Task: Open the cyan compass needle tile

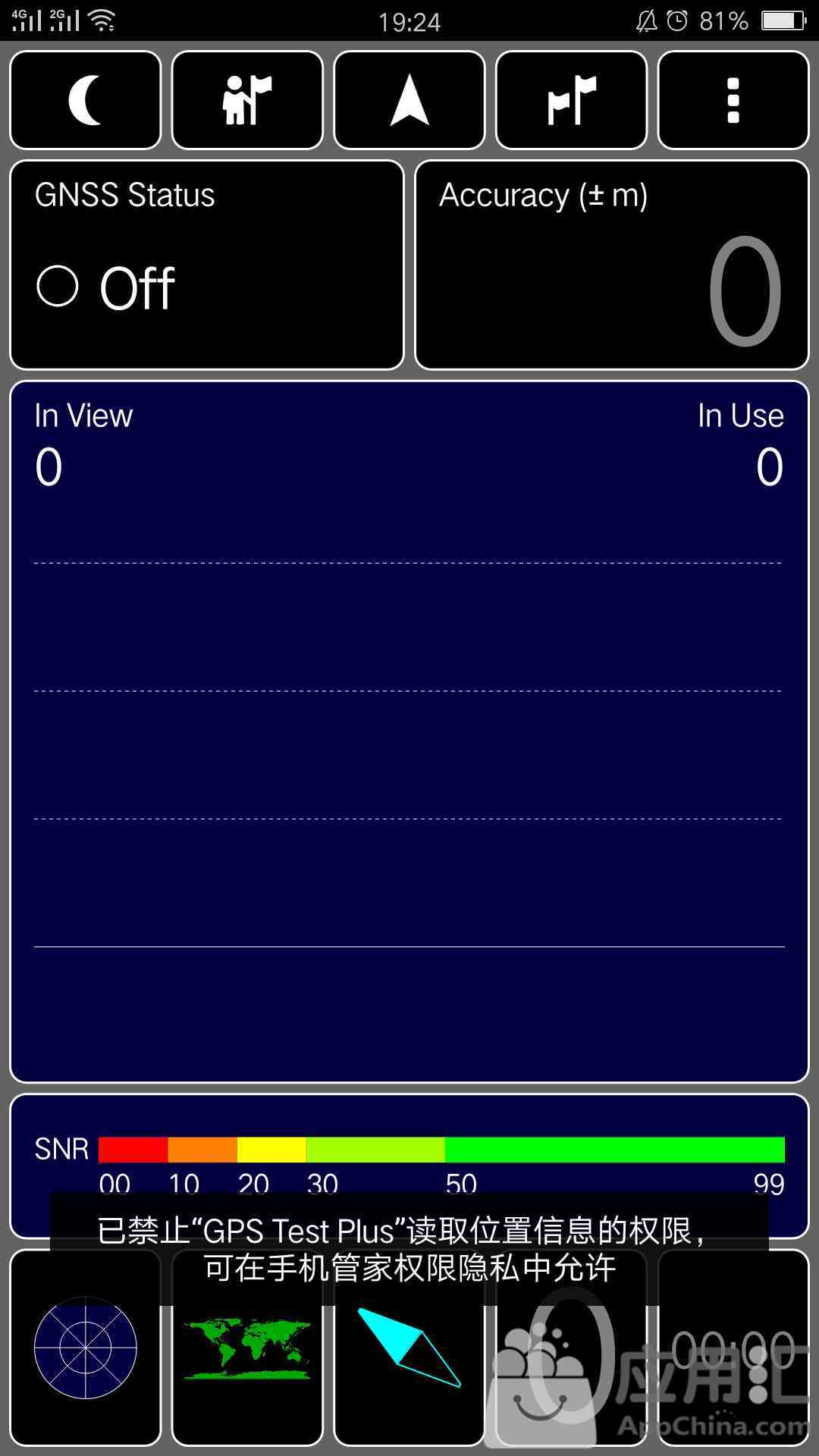Action: pyautogui.click(x=409, y=1348)
